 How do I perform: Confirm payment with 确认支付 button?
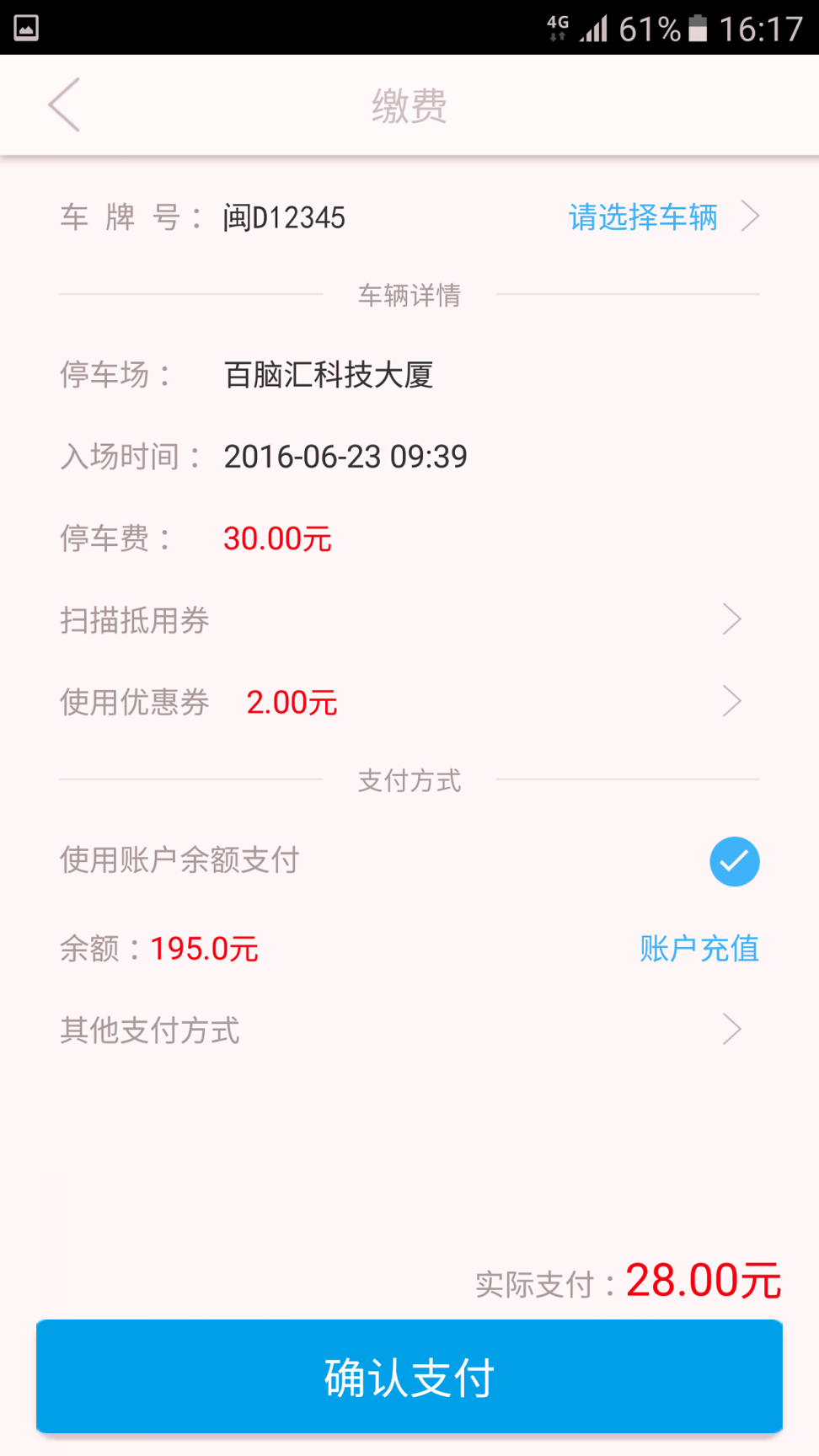click(409, 1377)
